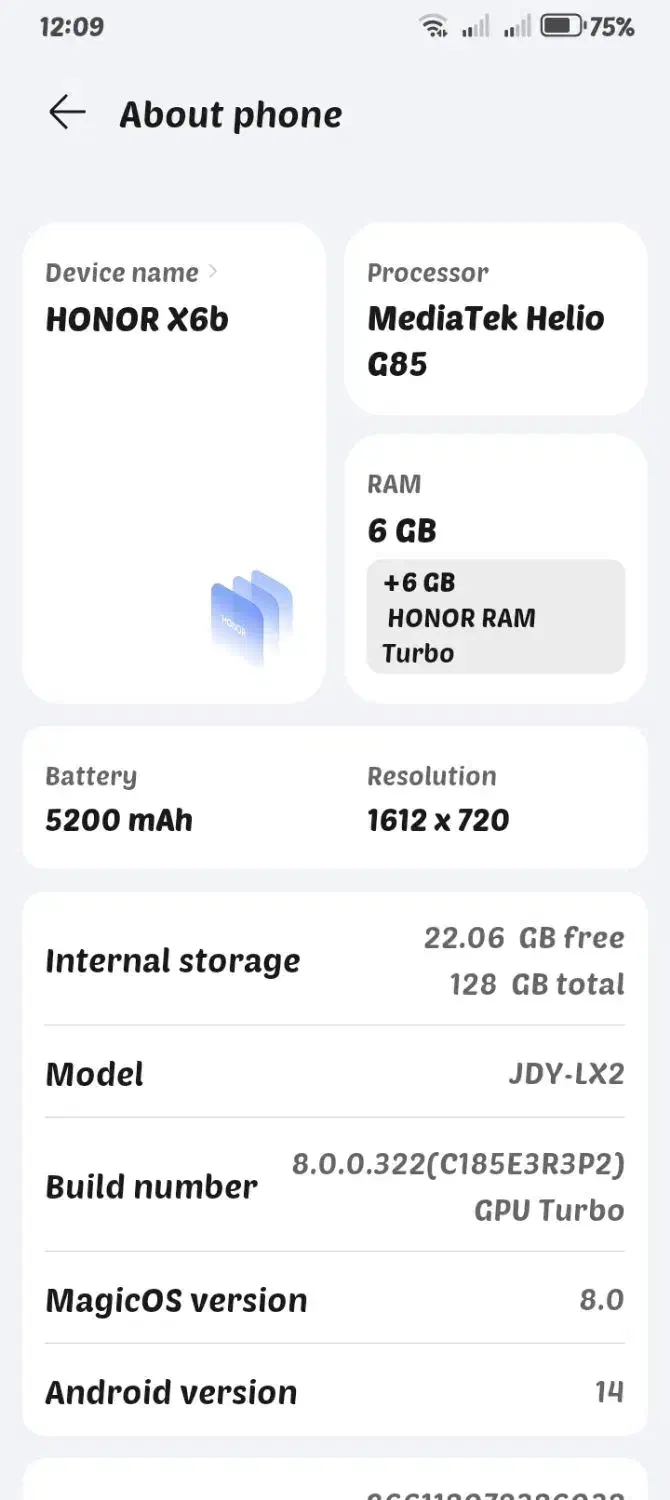Tap the Android version row
The image size is (670, 1500).
coord(334,1392)
